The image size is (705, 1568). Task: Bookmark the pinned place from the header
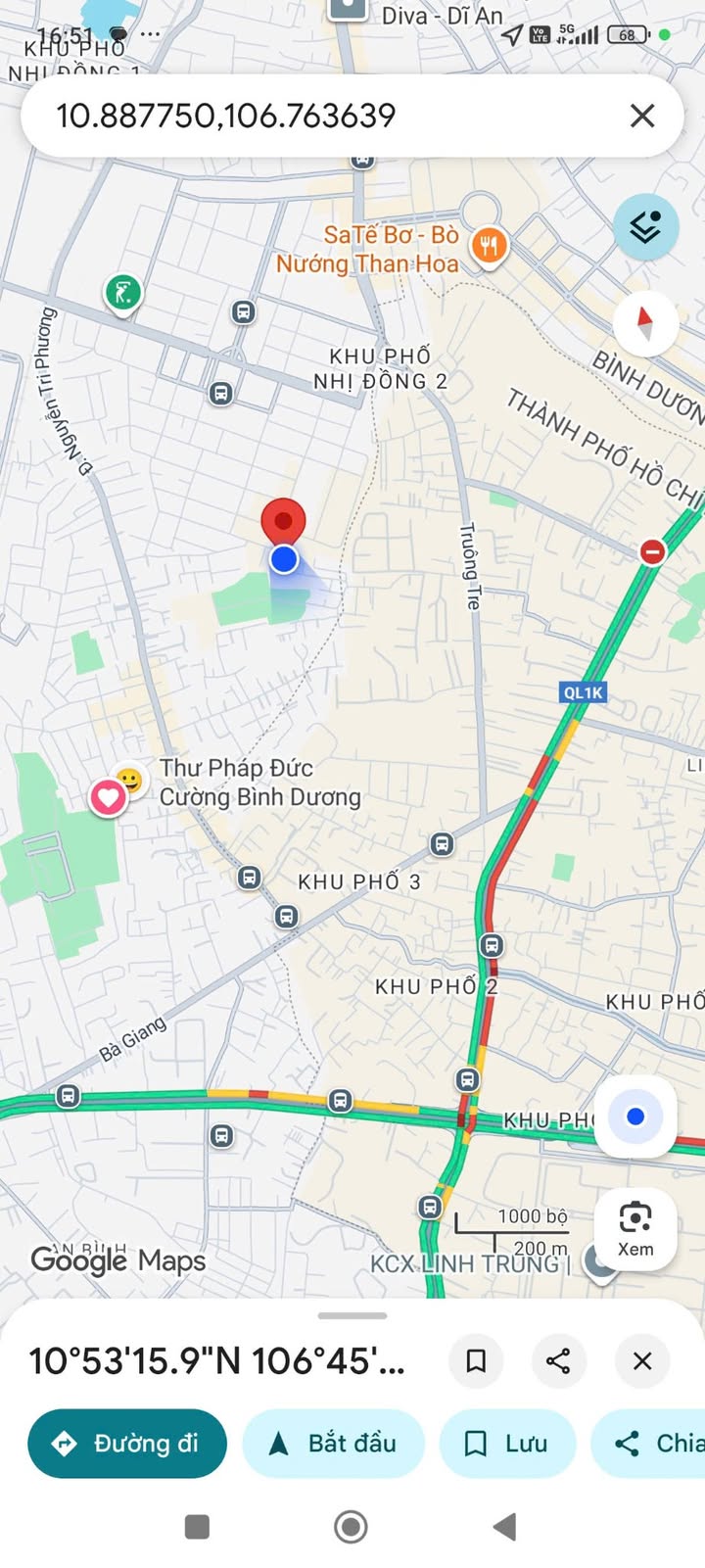tap(476, 1360)
